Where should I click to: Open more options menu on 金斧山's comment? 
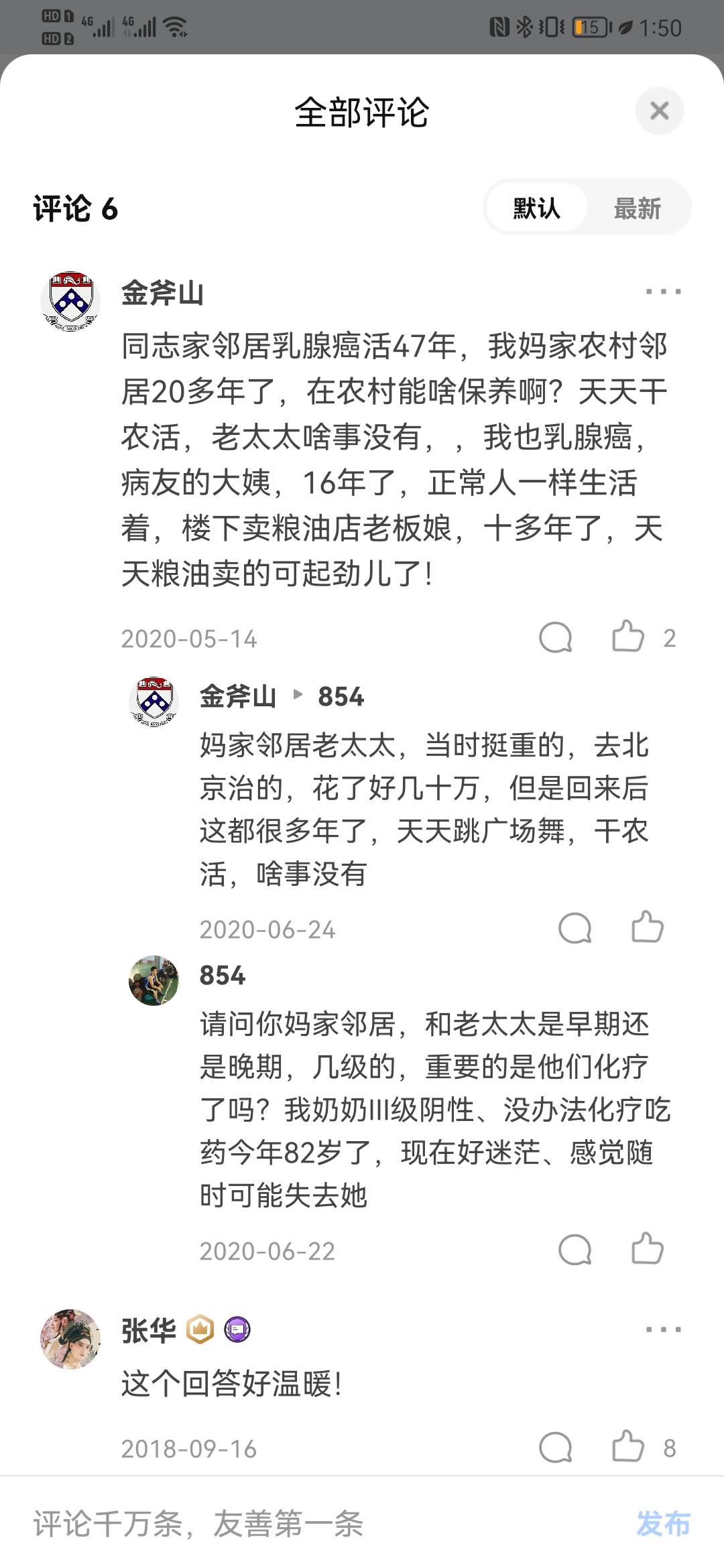tap(664, 291)
